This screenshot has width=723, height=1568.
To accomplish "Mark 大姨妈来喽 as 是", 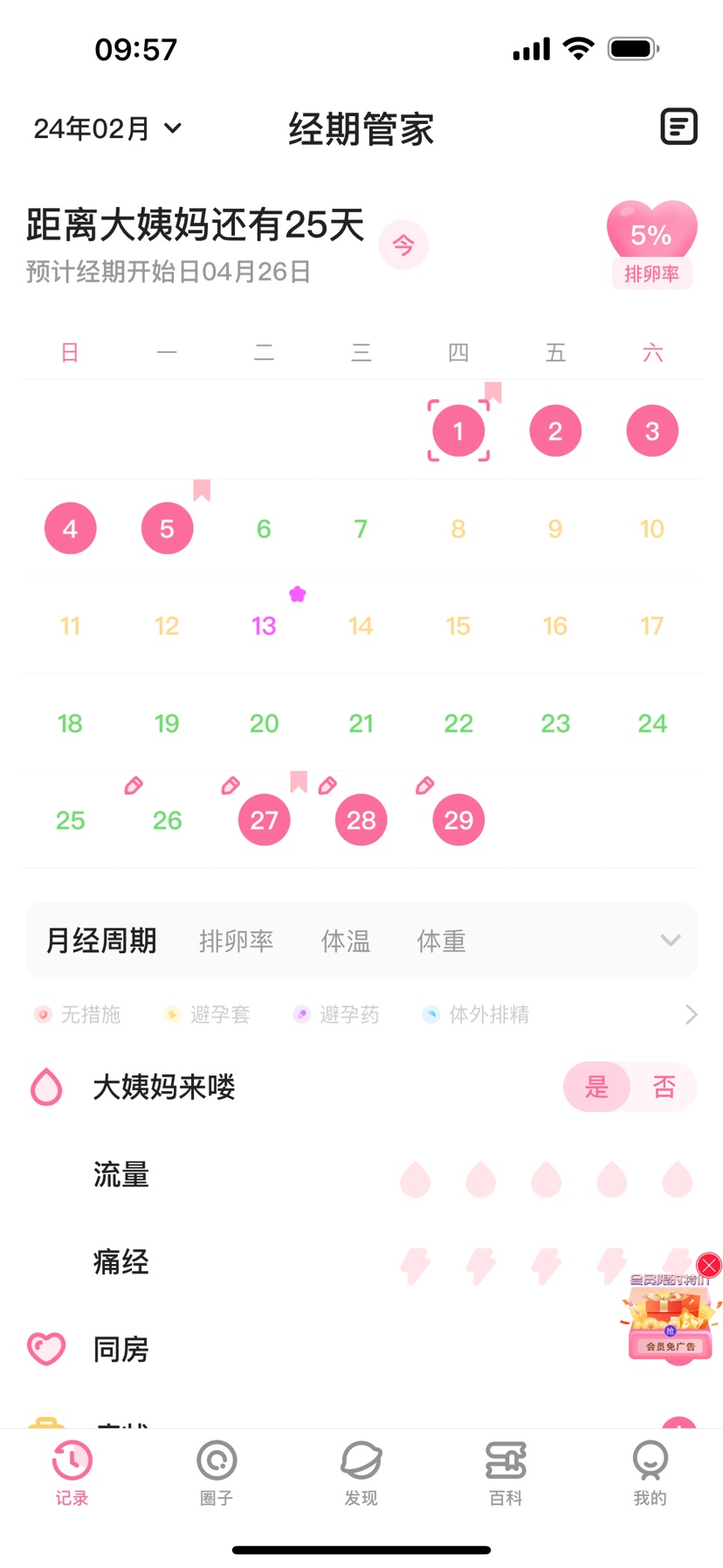I will coord(596,1087).
